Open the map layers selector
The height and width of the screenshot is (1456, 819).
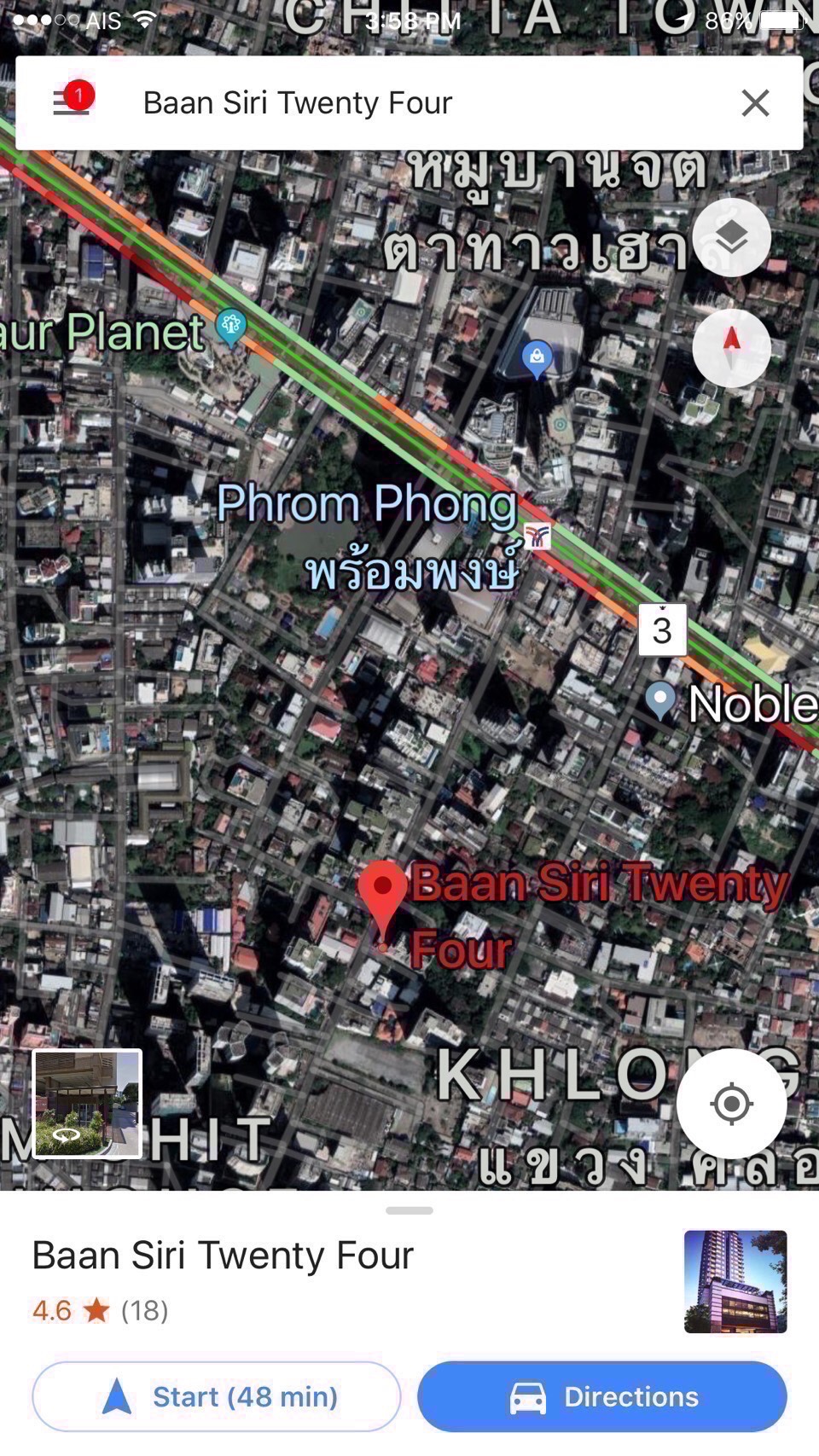731,238
